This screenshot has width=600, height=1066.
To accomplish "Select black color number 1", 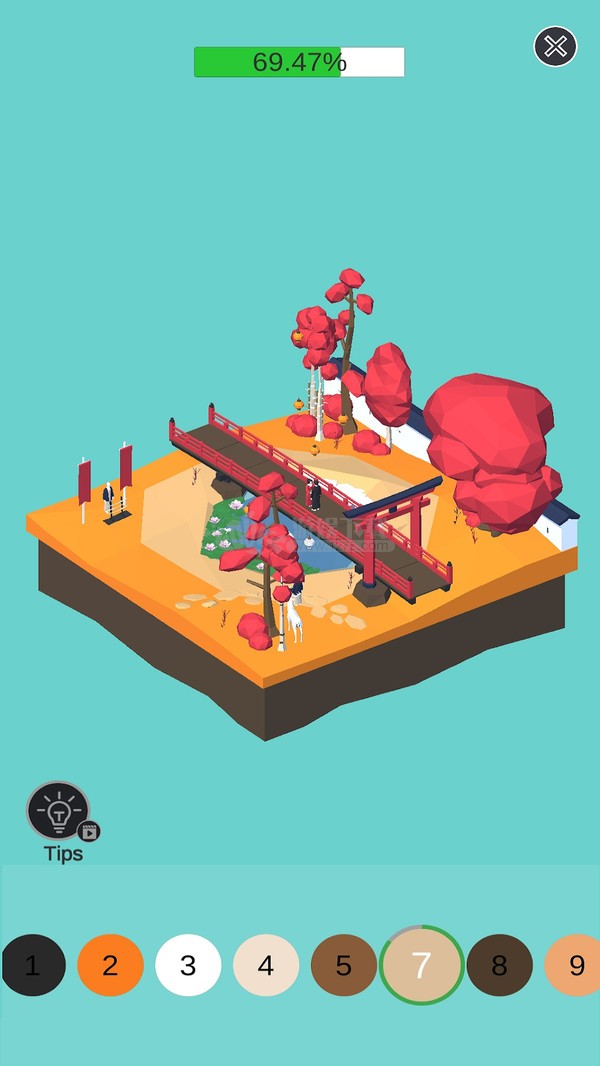I will 33,965.
